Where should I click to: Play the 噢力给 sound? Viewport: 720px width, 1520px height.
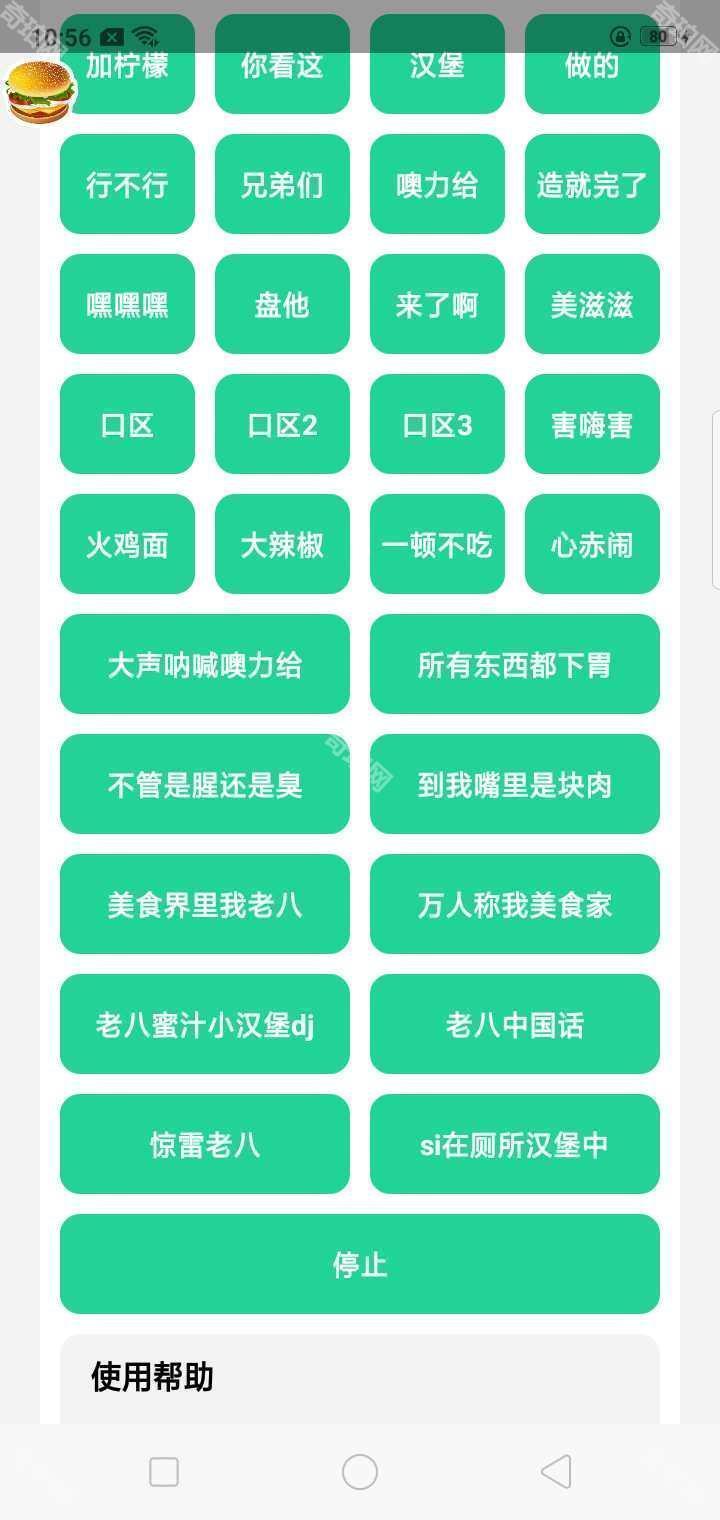coord(437,184)
